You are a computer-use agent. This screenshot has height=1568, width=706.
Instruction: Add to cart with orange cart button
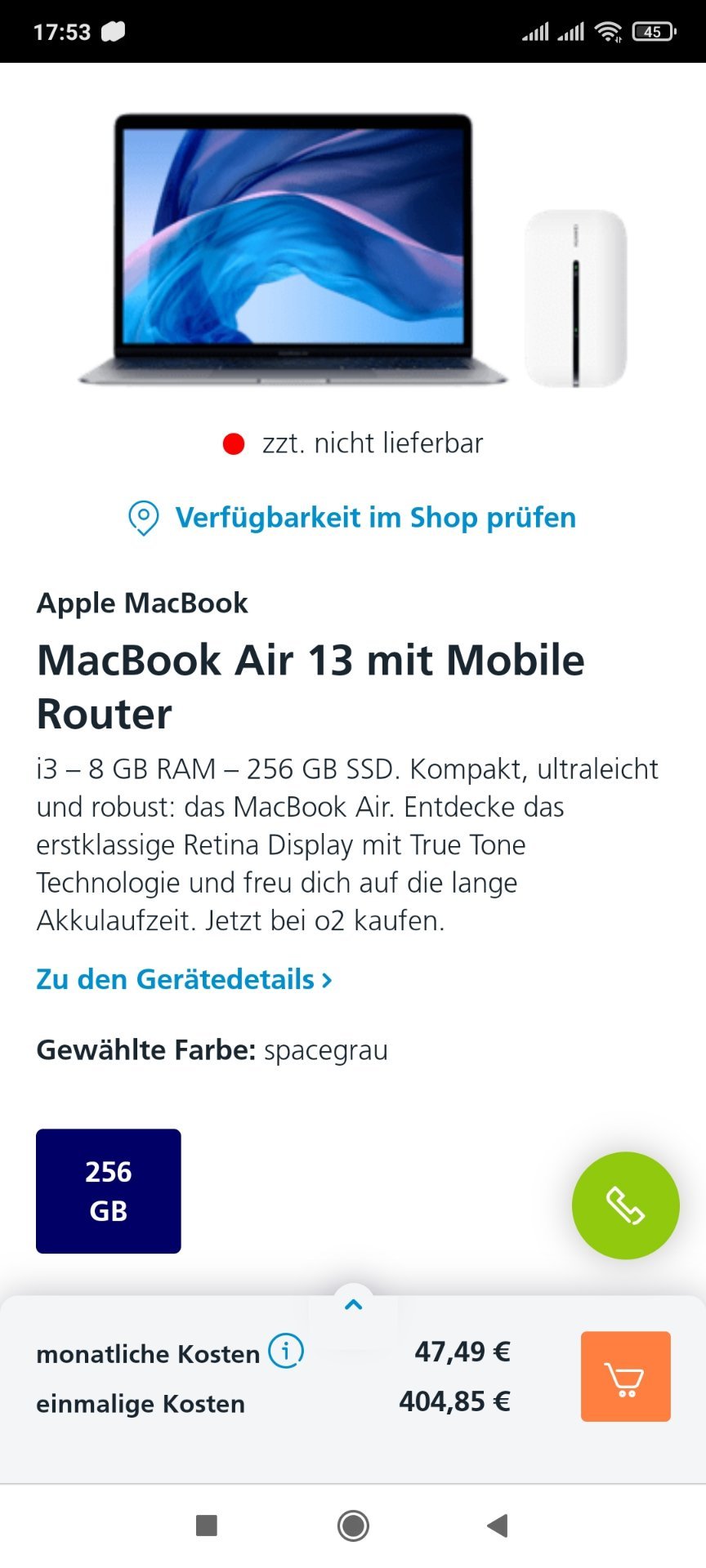(x=626, y=1377)
